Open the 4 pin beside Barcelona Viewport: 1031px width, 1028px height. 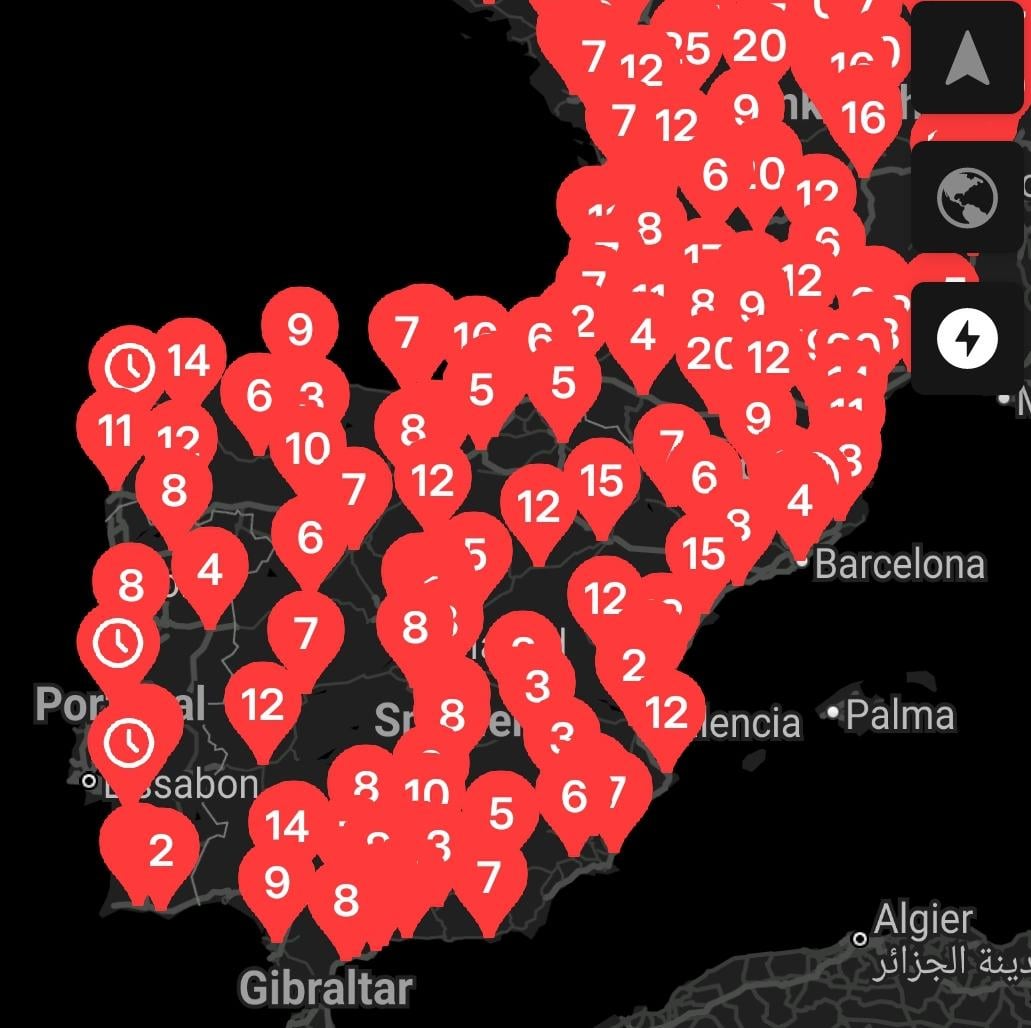(799, 501)
